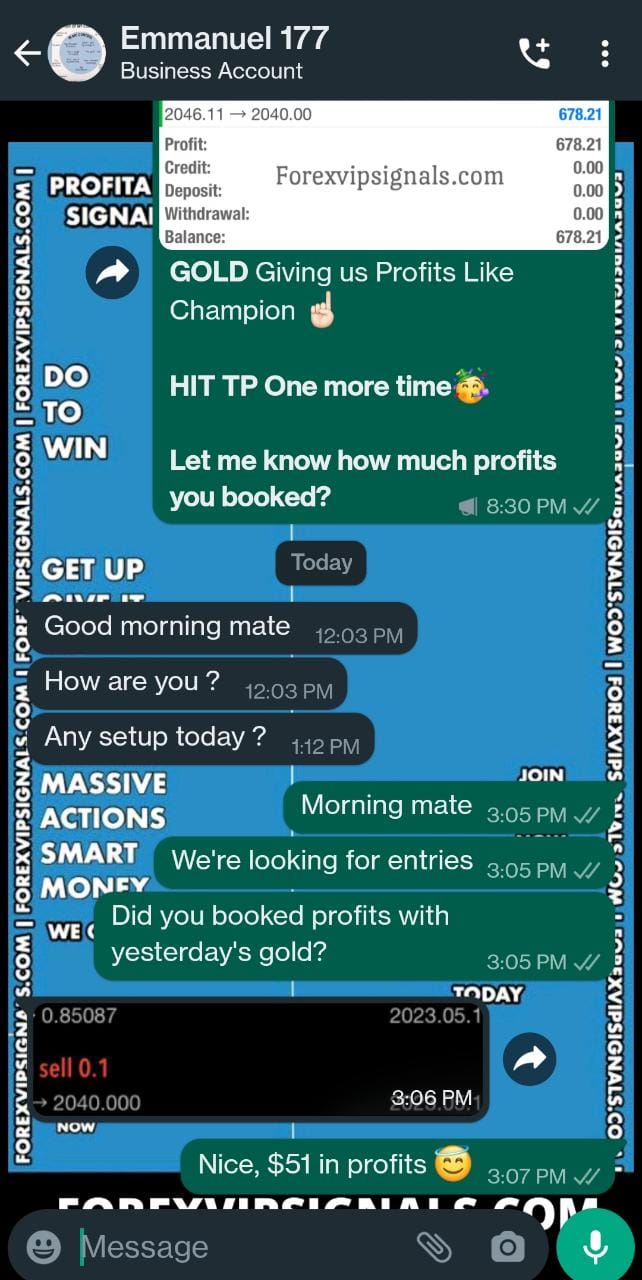Focus the Message text field
The image size is (642, 1280).
[x=240, y=1246]
